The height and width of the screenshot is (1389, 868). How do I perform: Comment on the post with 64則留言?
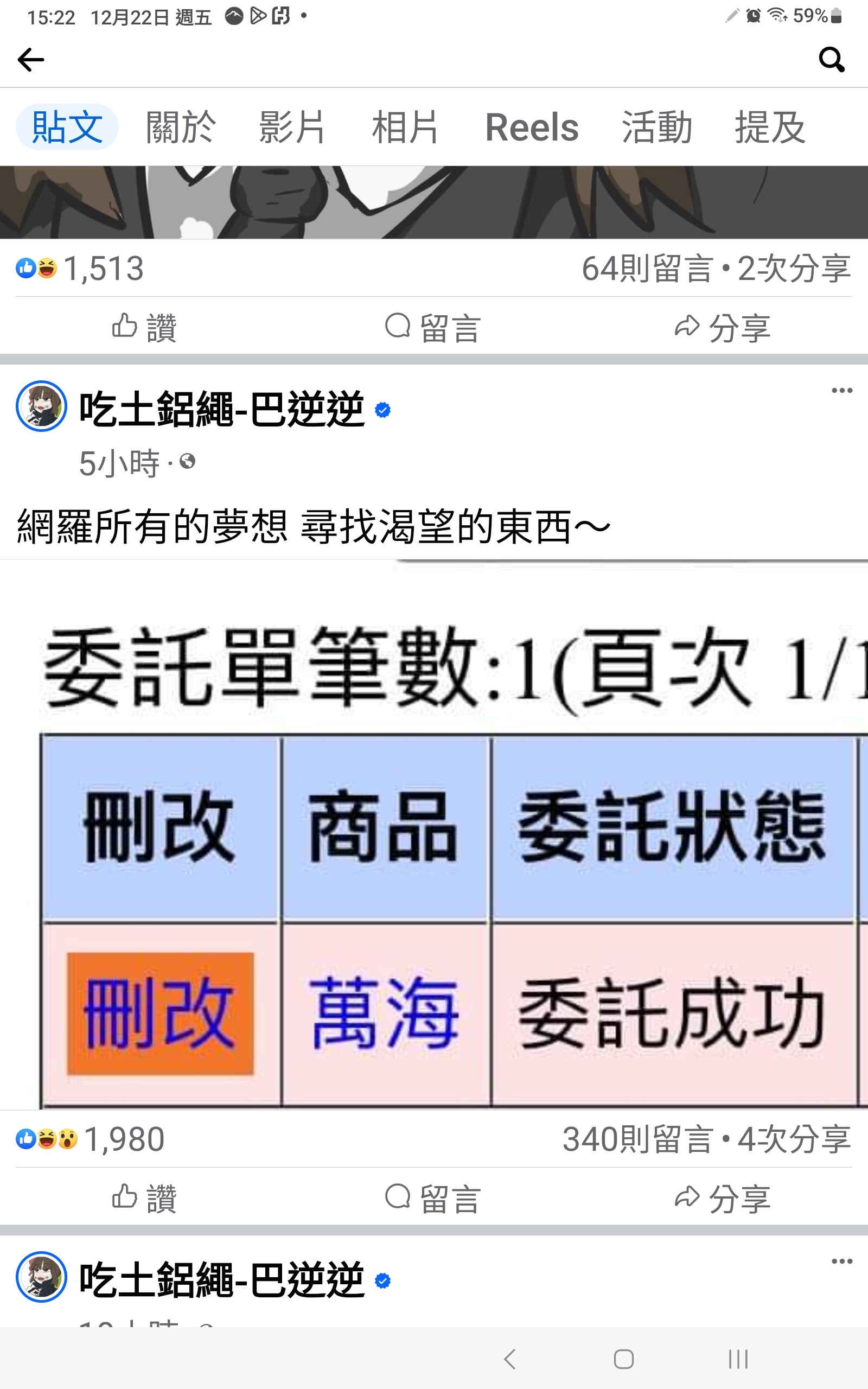pos(433,328)
